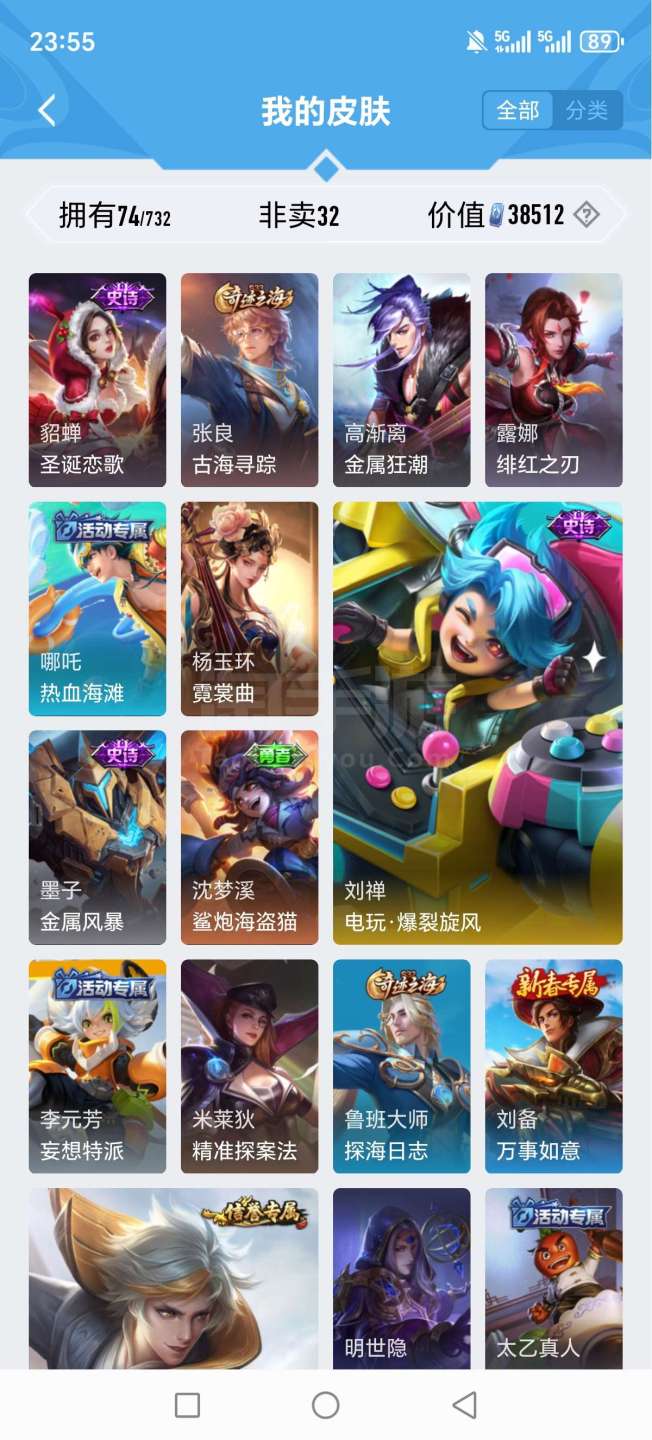This screenshot has height=1440, width=652.
Task: View 太乙真人 skin card
Action: 553,1278
